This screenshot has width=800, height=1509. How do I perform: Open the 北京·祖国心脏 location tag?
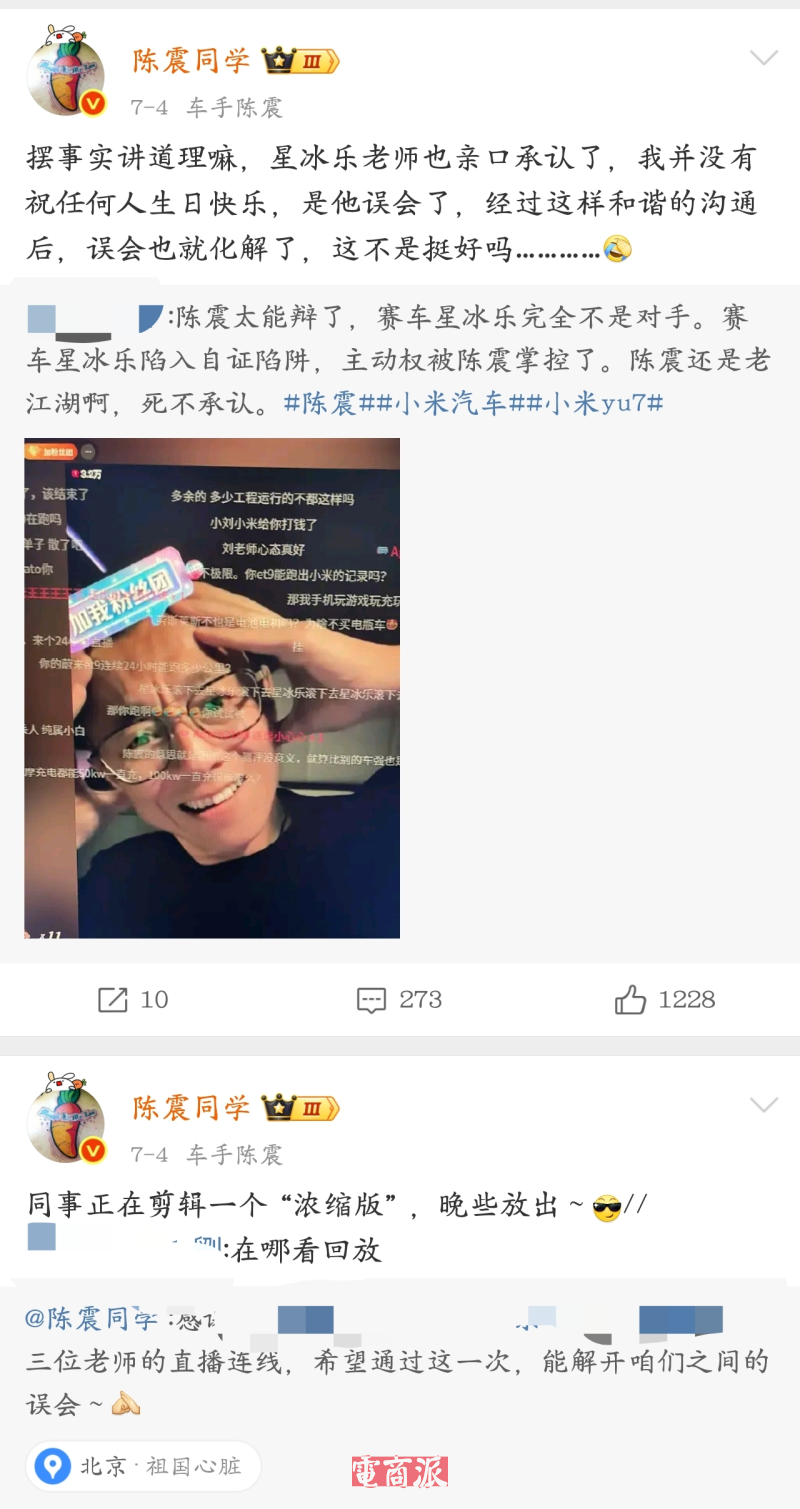click(143, 1466)
